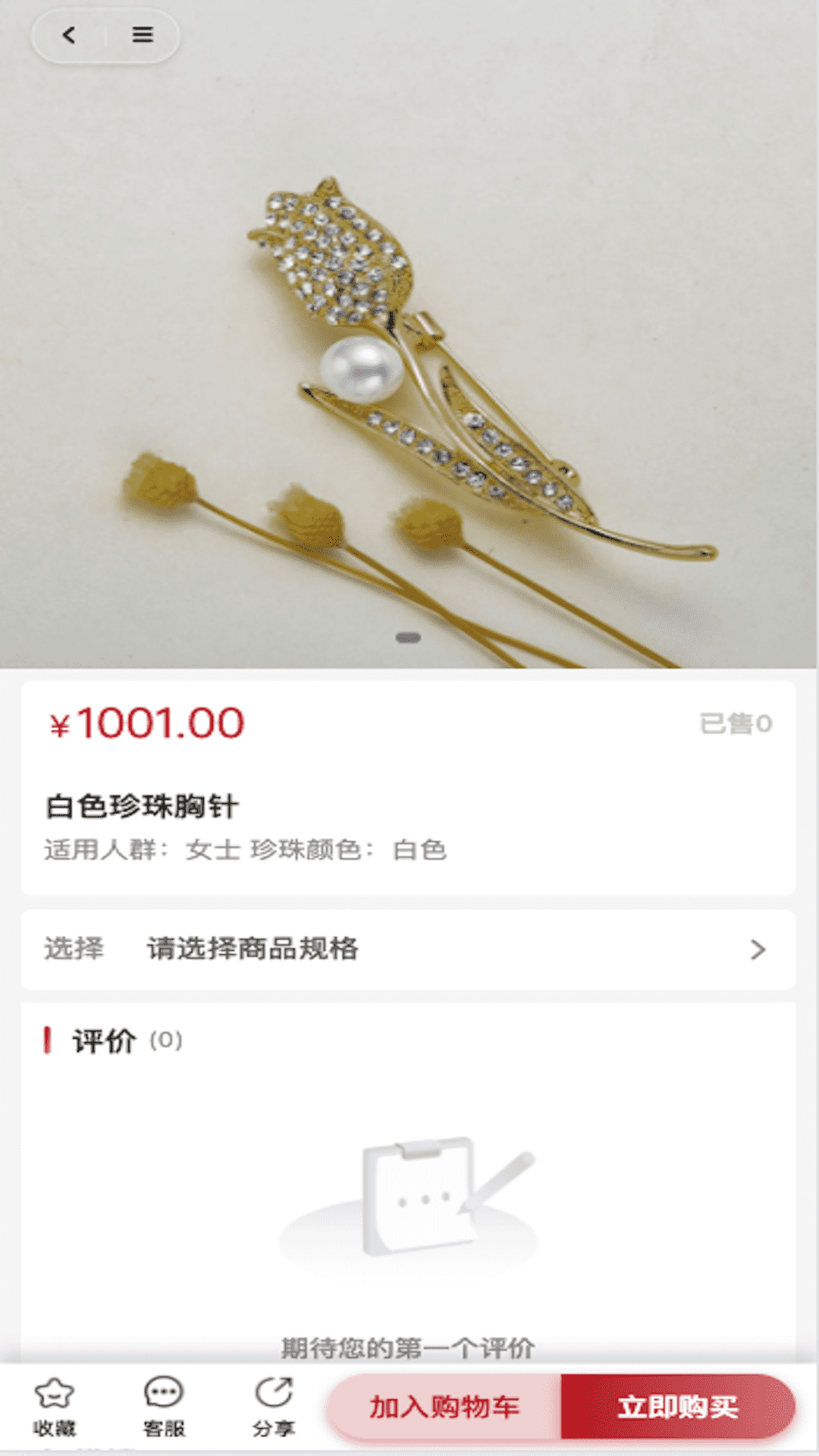Screen dimensions: 819x1456
Task: Share this product with 分享
Action: [273, 1407]
